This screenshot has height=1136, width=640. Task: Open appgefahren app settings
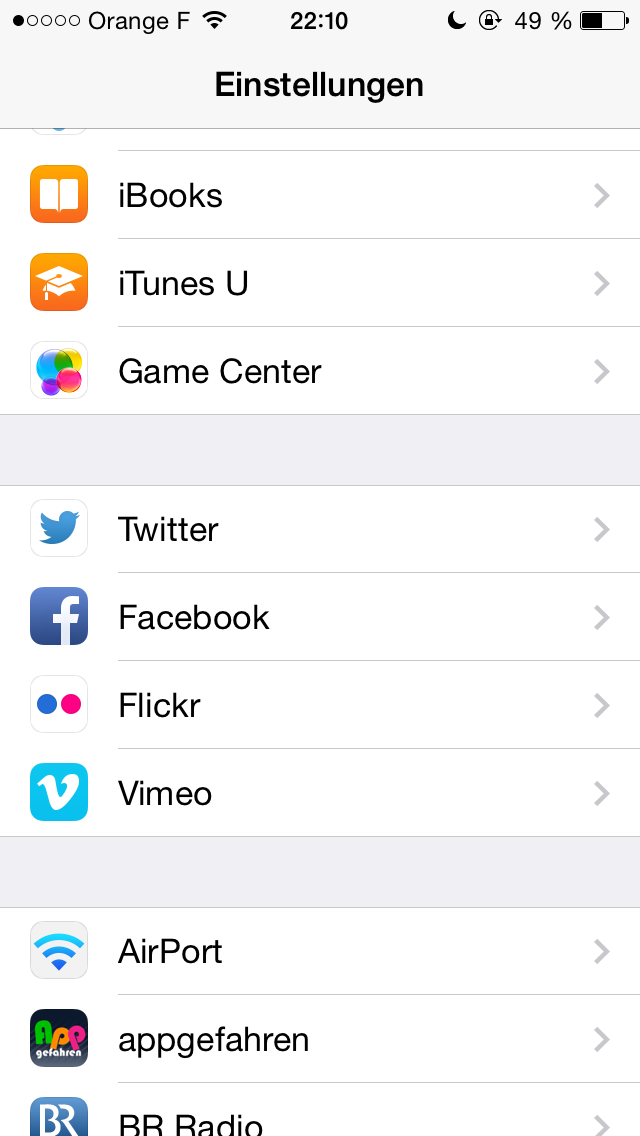pyautogui.click(x=320, y=1039)
